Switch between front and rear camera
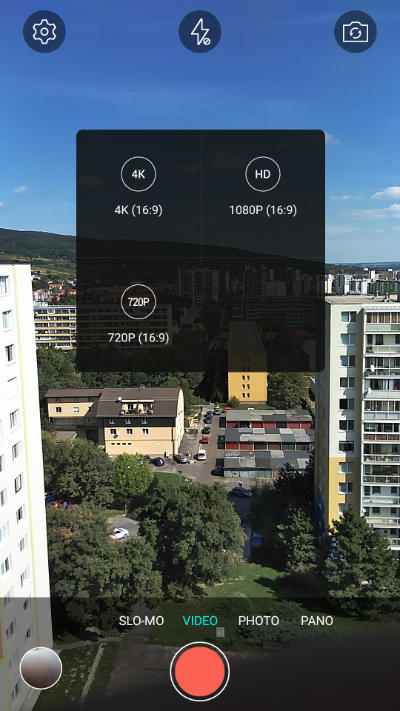 (355, 32)
